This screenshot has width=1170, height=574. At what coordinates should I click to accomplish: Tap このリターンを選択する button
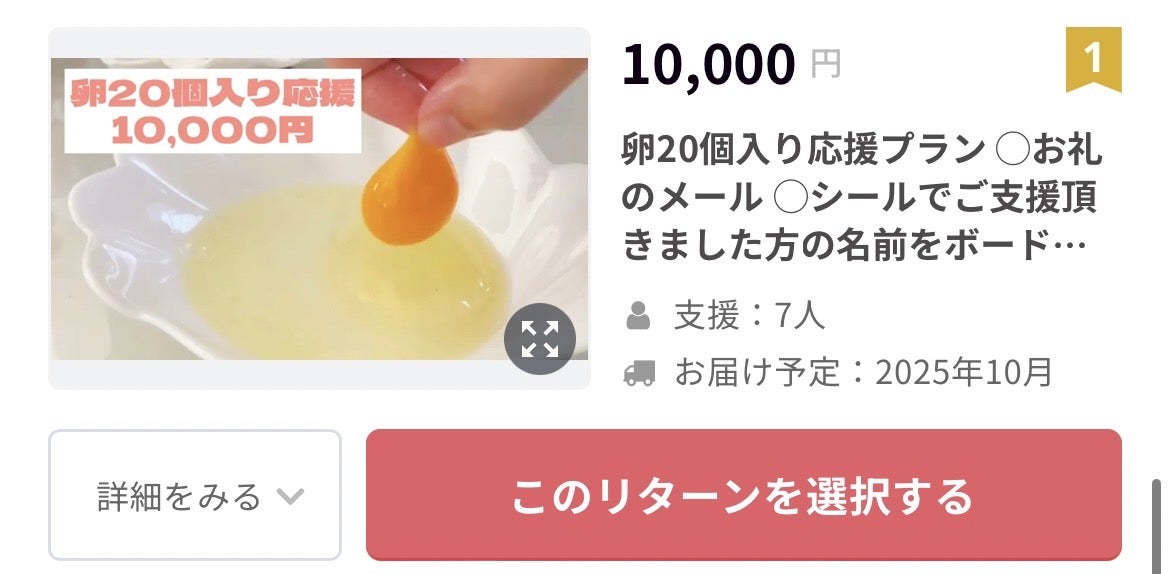pyautogui.click(x=743, y=496)
